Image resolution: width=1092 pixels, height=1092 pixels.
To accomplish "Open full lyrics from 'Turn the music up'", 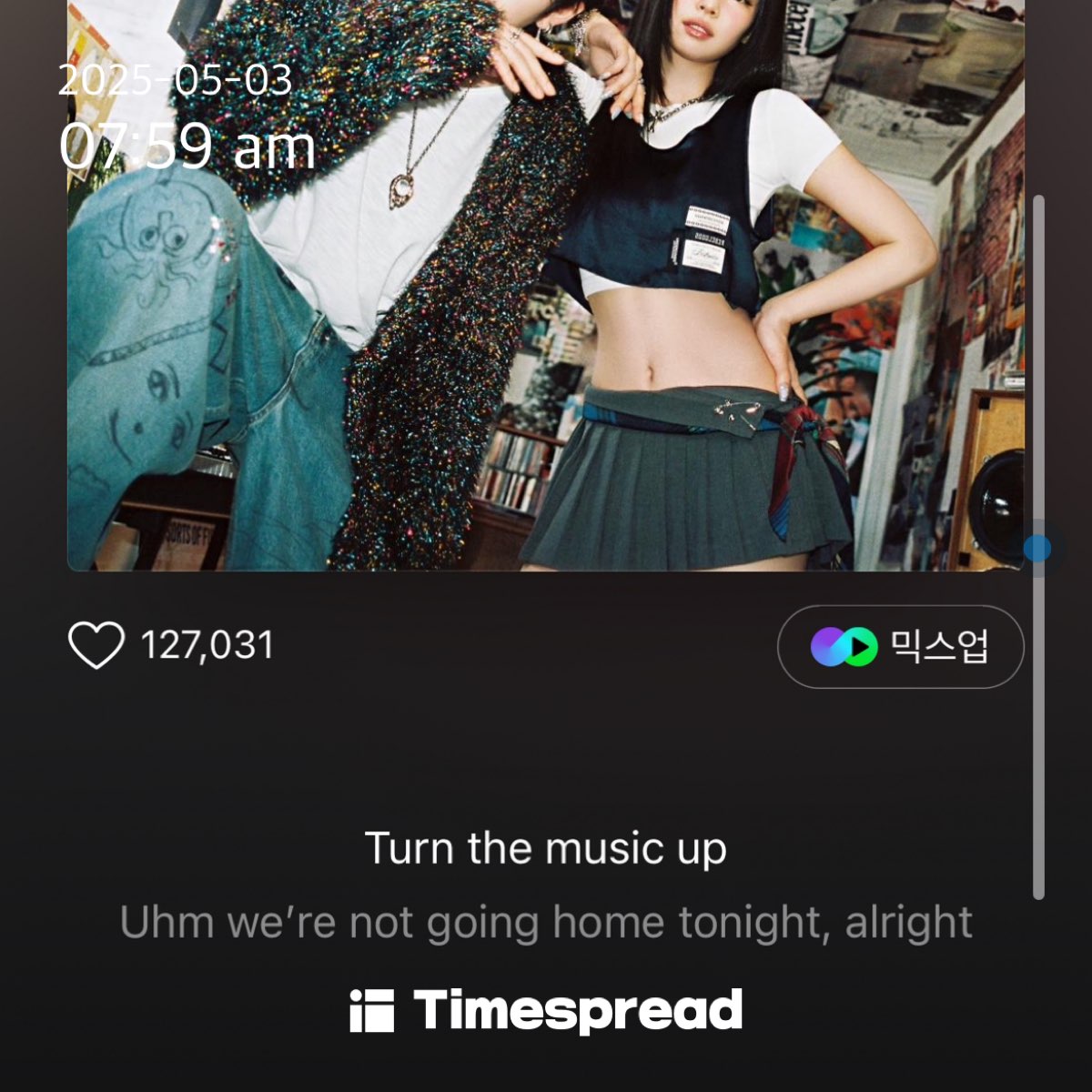I will (546, 848).
